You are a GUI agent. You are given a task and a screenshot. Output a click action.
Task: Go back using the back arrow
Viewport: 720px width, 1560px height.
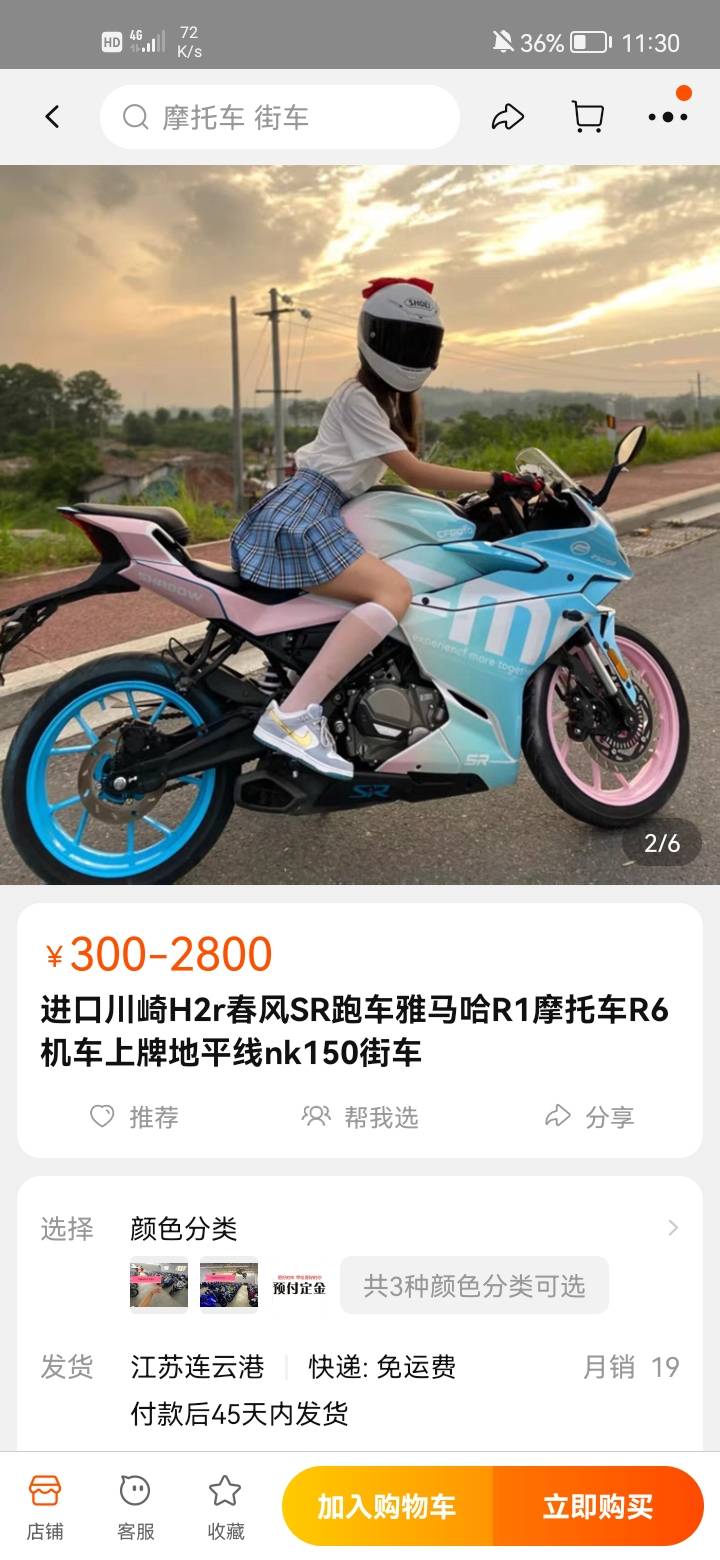pyautogui.click(x=52, y=117)
